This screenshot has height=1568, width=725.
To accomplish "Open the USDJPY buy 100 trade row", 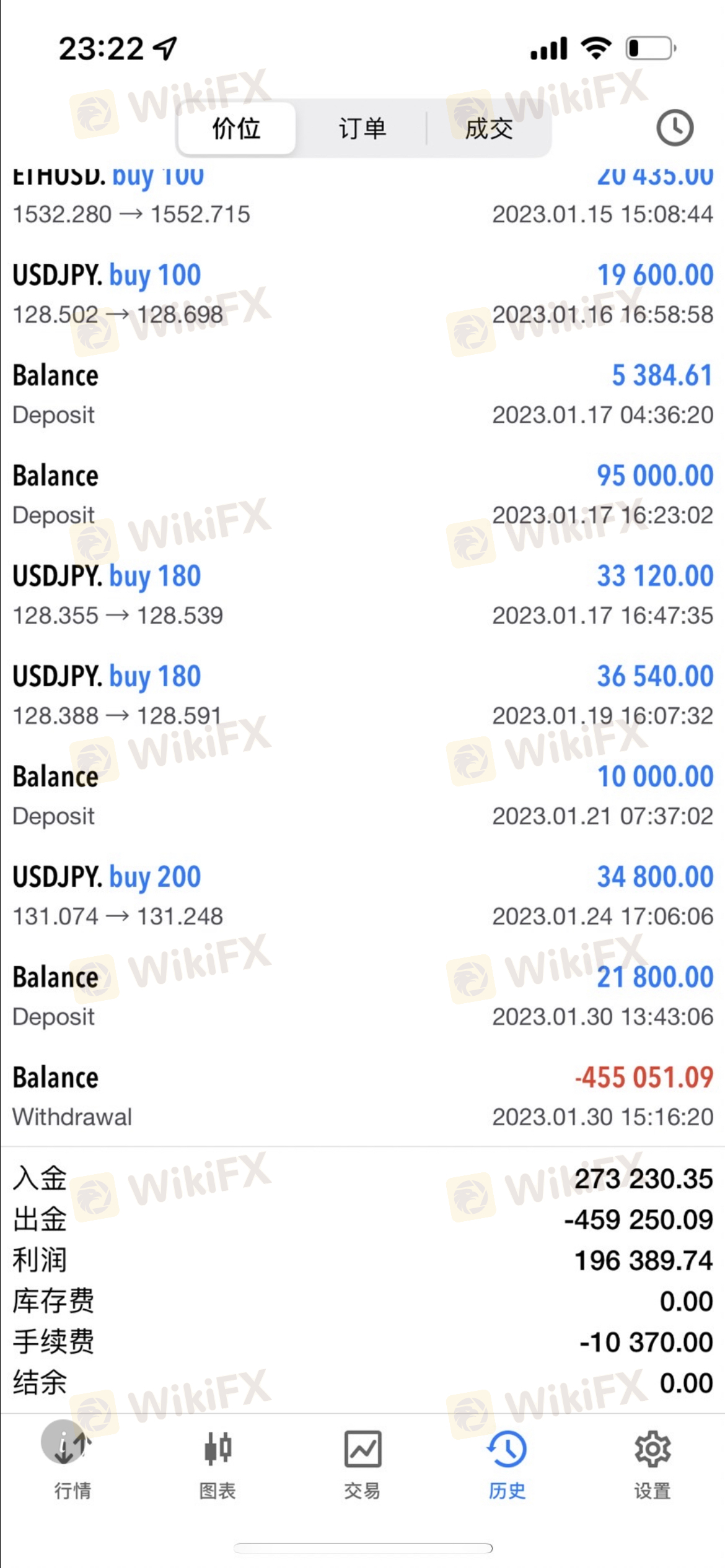I will (x=362, y=294).
